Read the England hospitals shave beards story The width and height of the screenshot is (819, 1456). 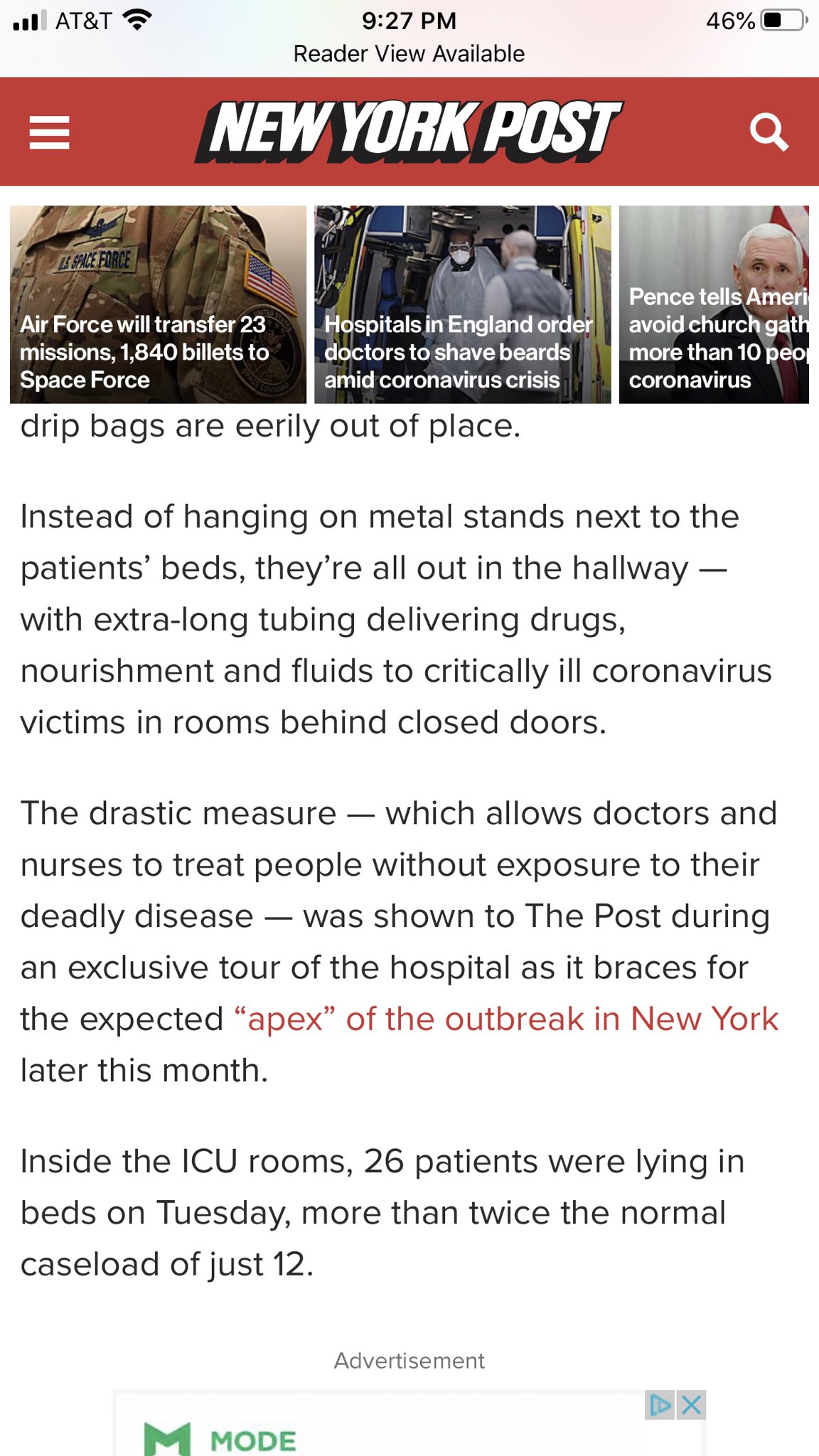click(462, 305)
